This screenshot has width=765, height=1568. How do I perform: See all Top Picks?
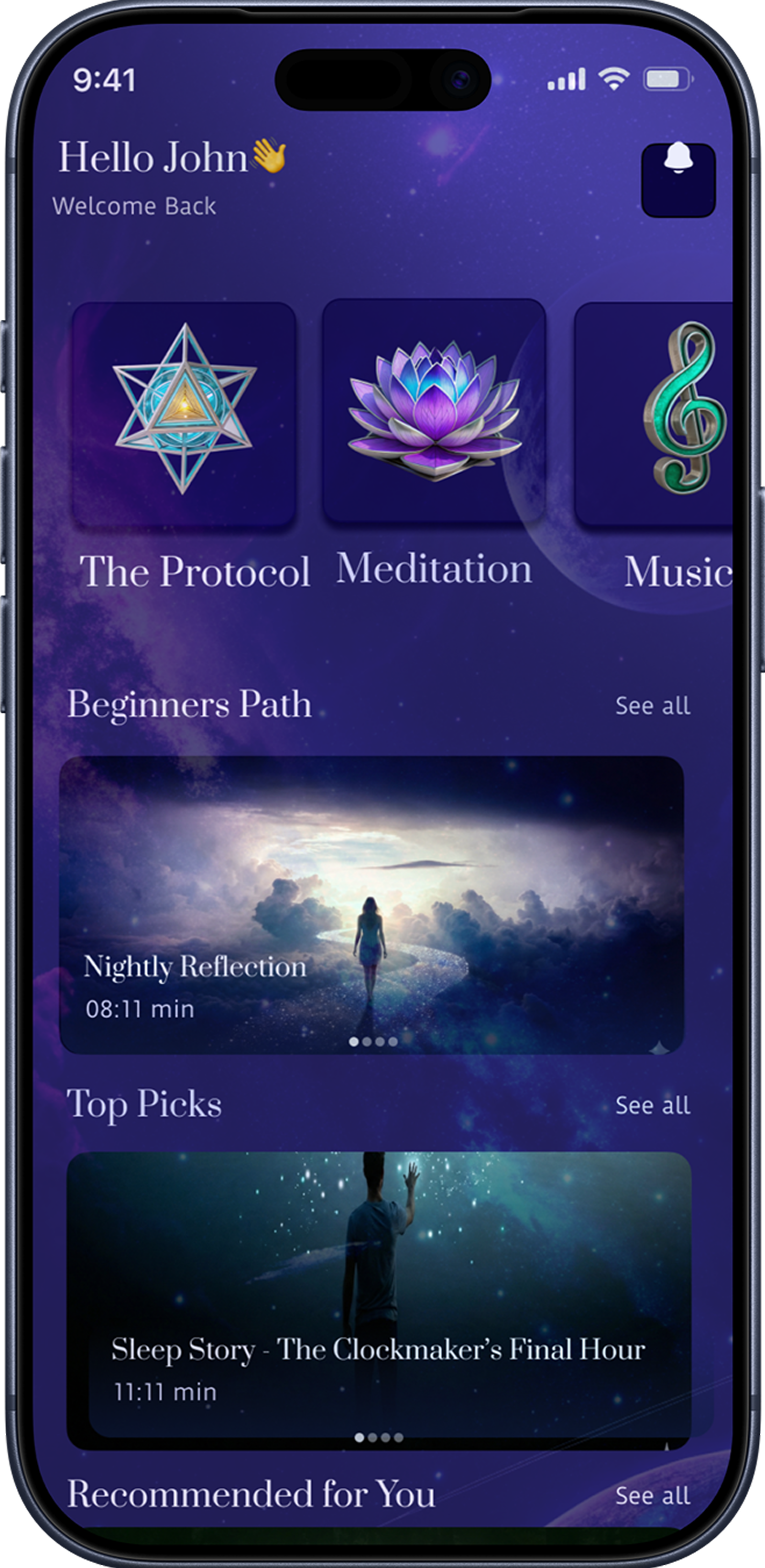(653, 1106)
